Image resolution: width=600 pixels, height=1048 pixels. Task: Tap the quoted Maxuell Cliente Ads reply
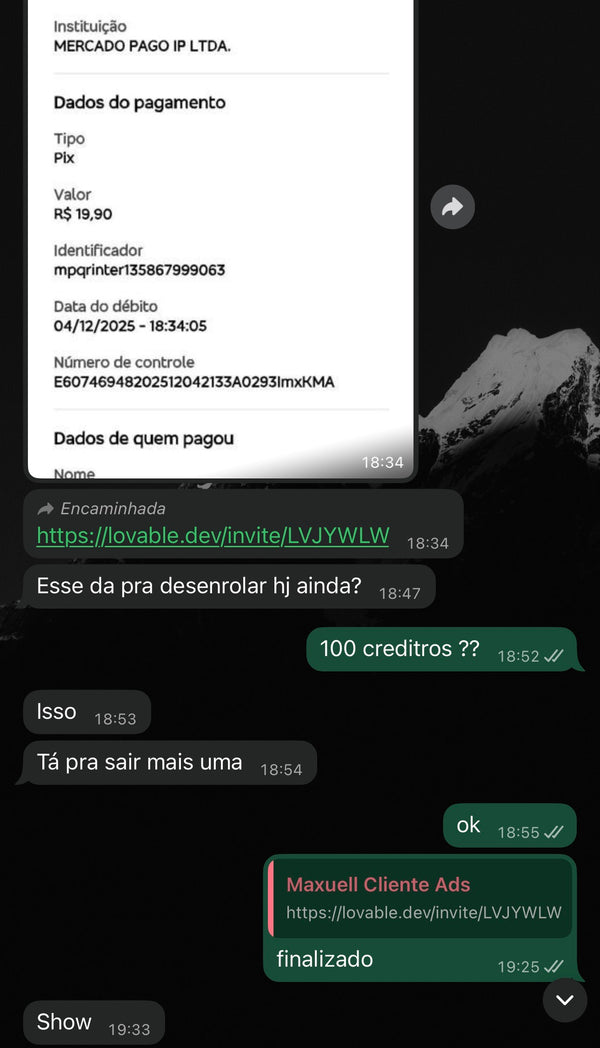point(420,898)
